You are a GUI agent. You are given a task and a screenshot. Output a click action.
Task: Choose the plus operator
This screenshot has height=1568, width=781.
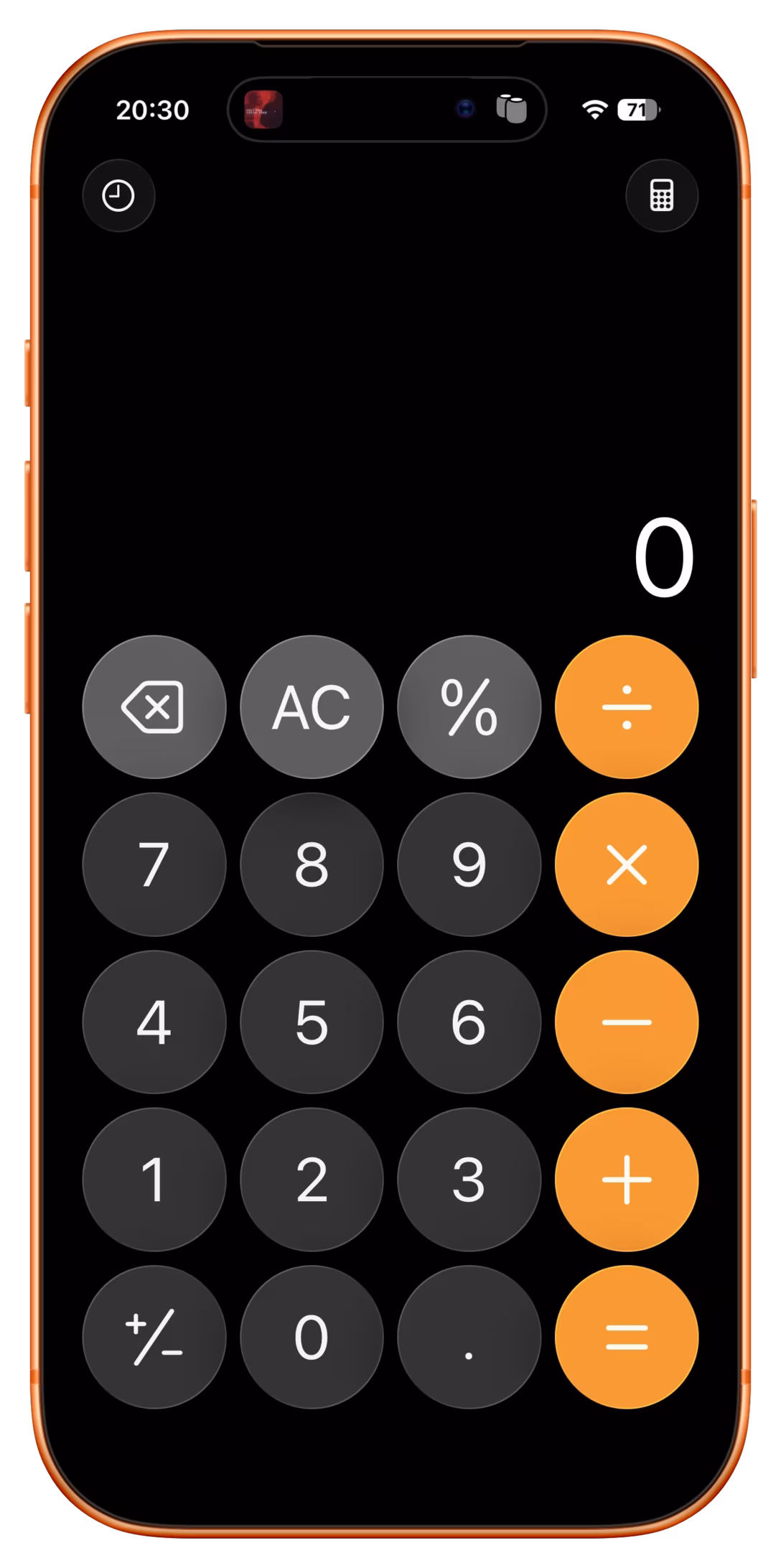[627, 1180]
